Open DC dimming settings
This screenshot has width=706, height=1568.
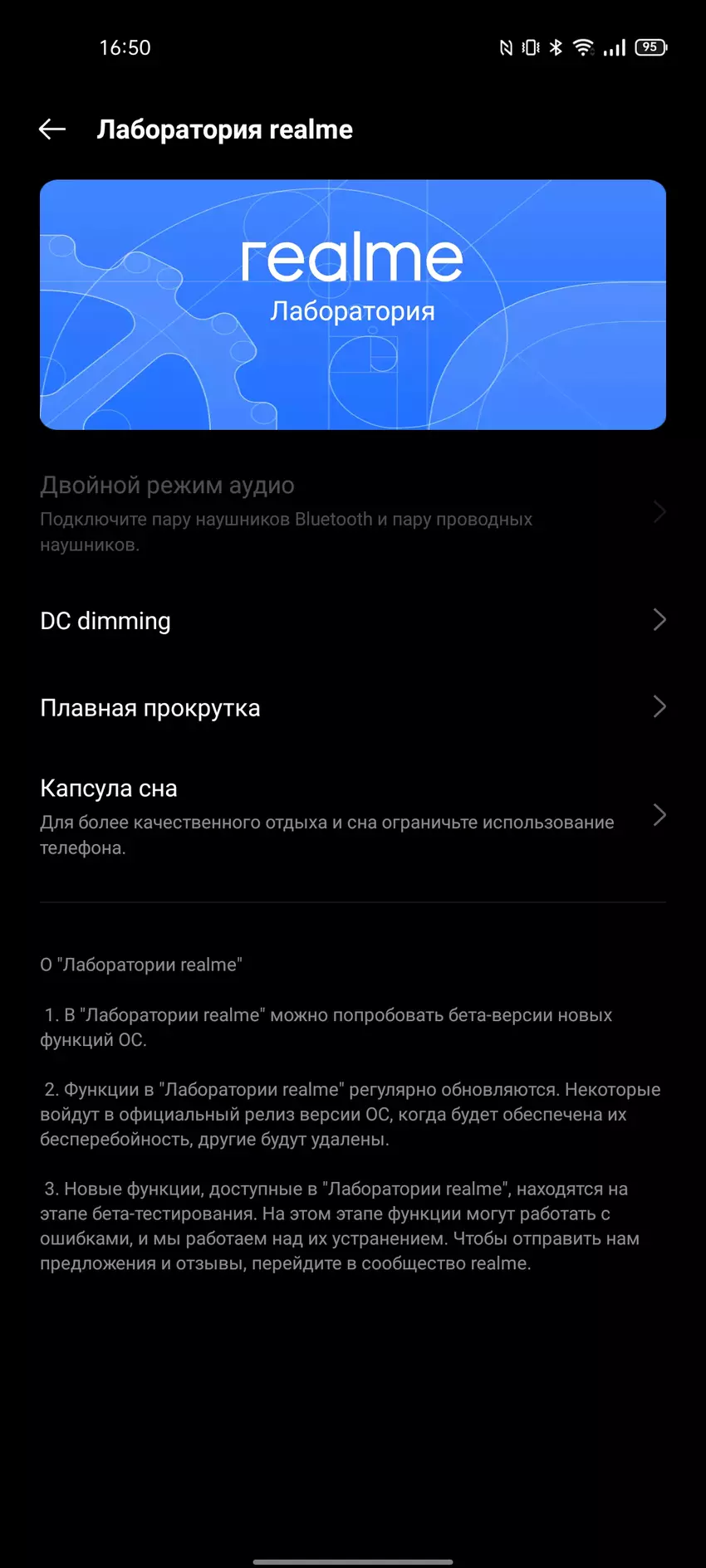352,621
